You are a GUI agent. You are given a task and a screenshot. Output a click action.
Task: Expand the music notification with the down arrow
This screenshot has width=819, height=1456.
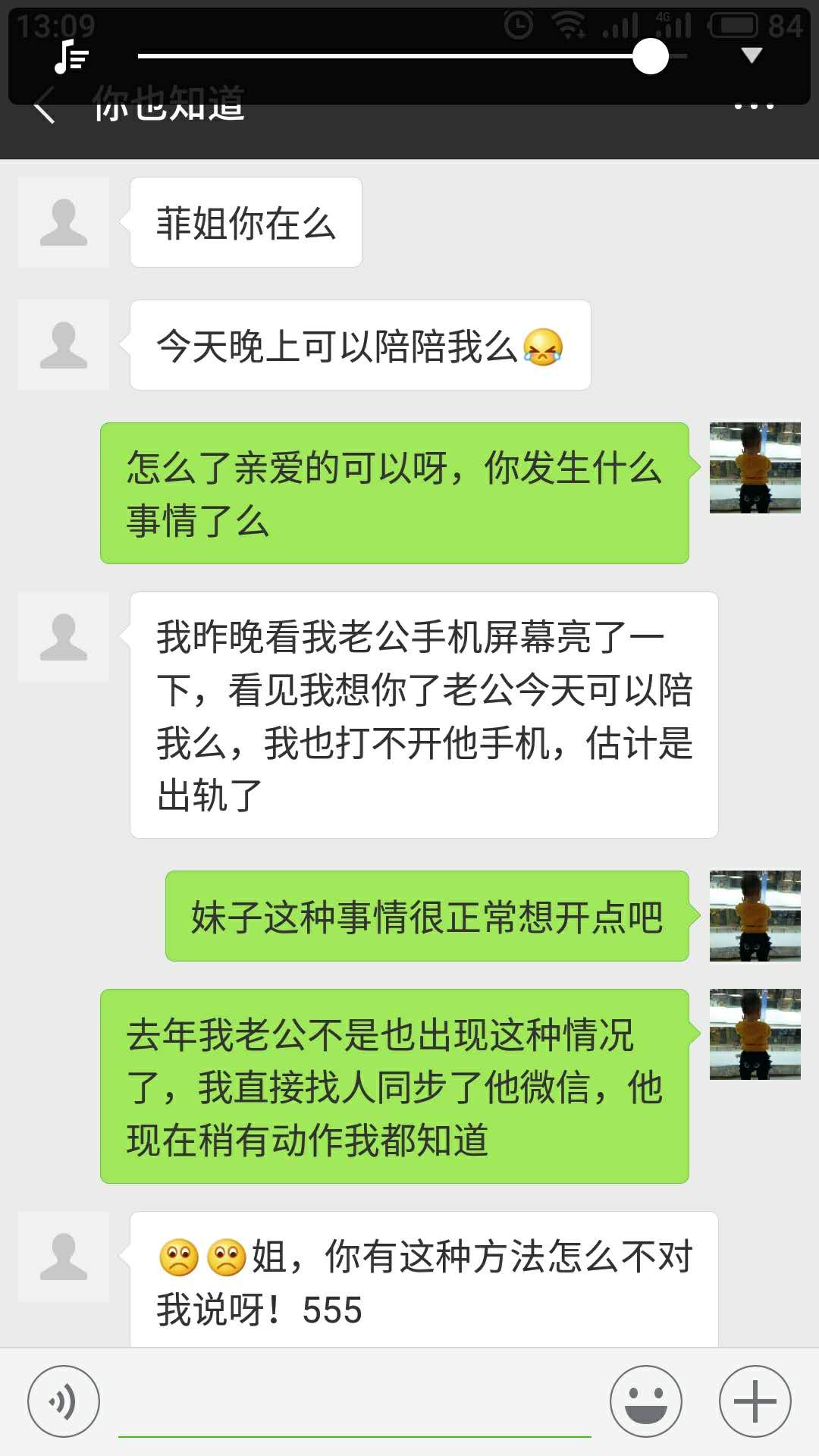[x=749, y=55]
